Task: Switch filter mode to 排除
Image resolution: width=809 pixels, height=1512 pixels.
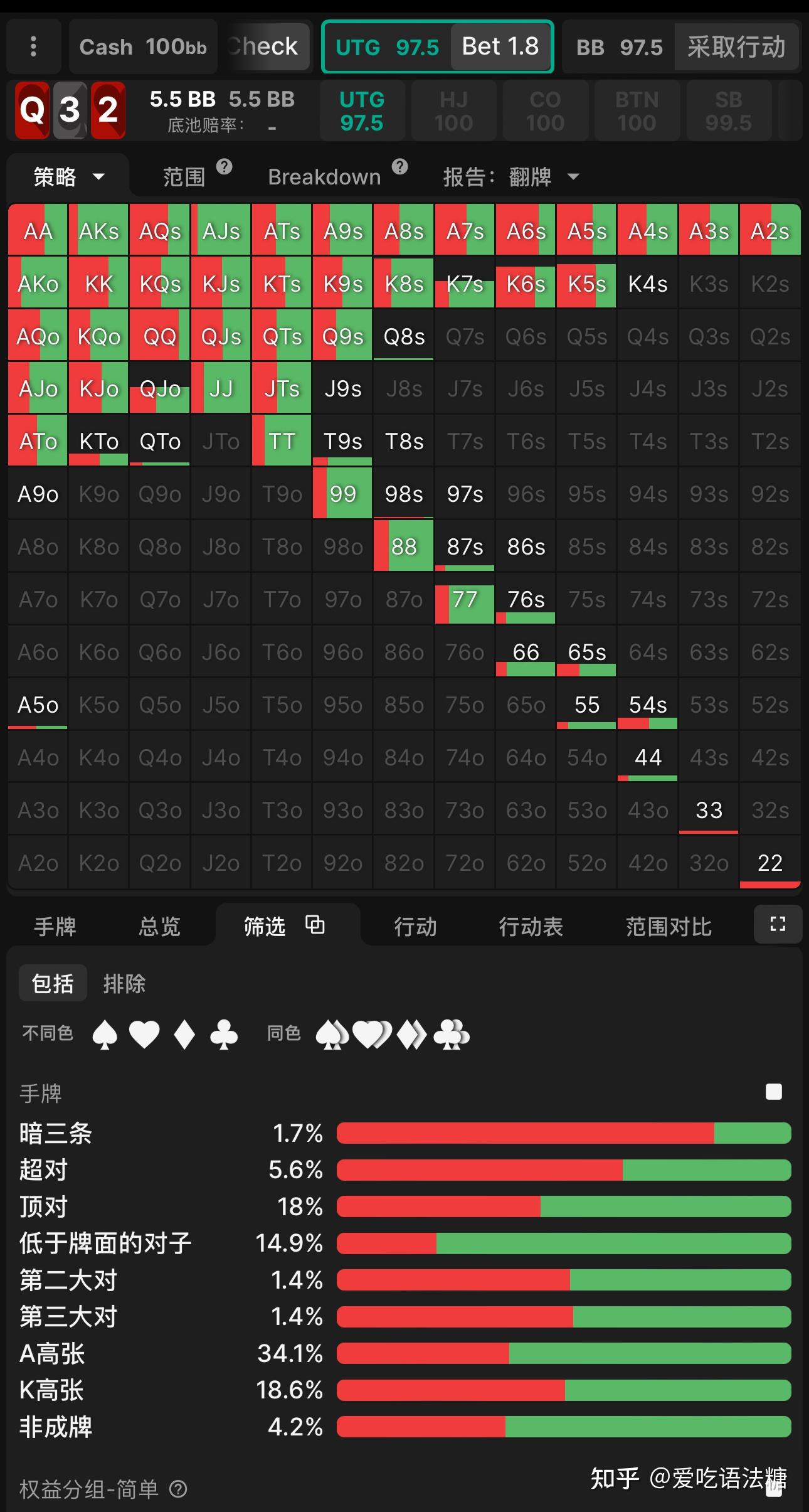Action: (x=124, y=983)
